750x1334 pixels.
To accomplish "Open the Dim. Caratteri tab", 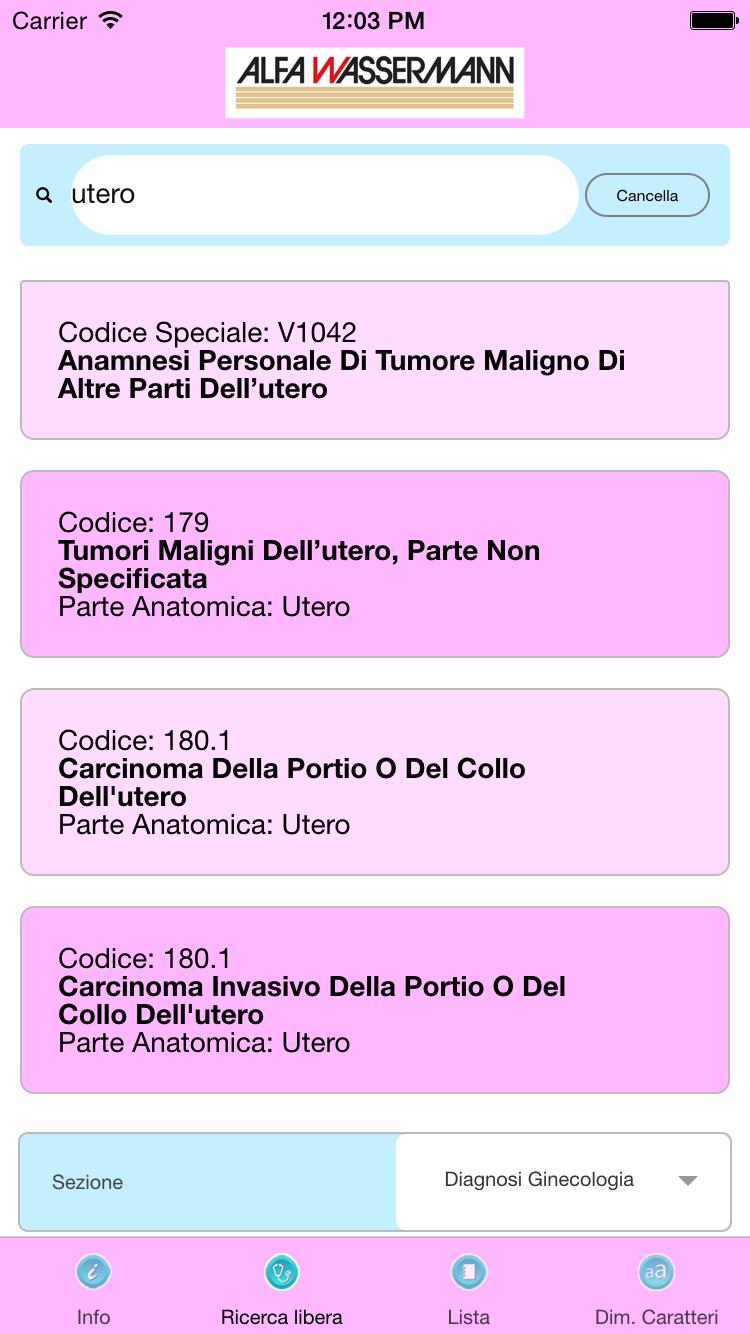I will [656, 1290].
